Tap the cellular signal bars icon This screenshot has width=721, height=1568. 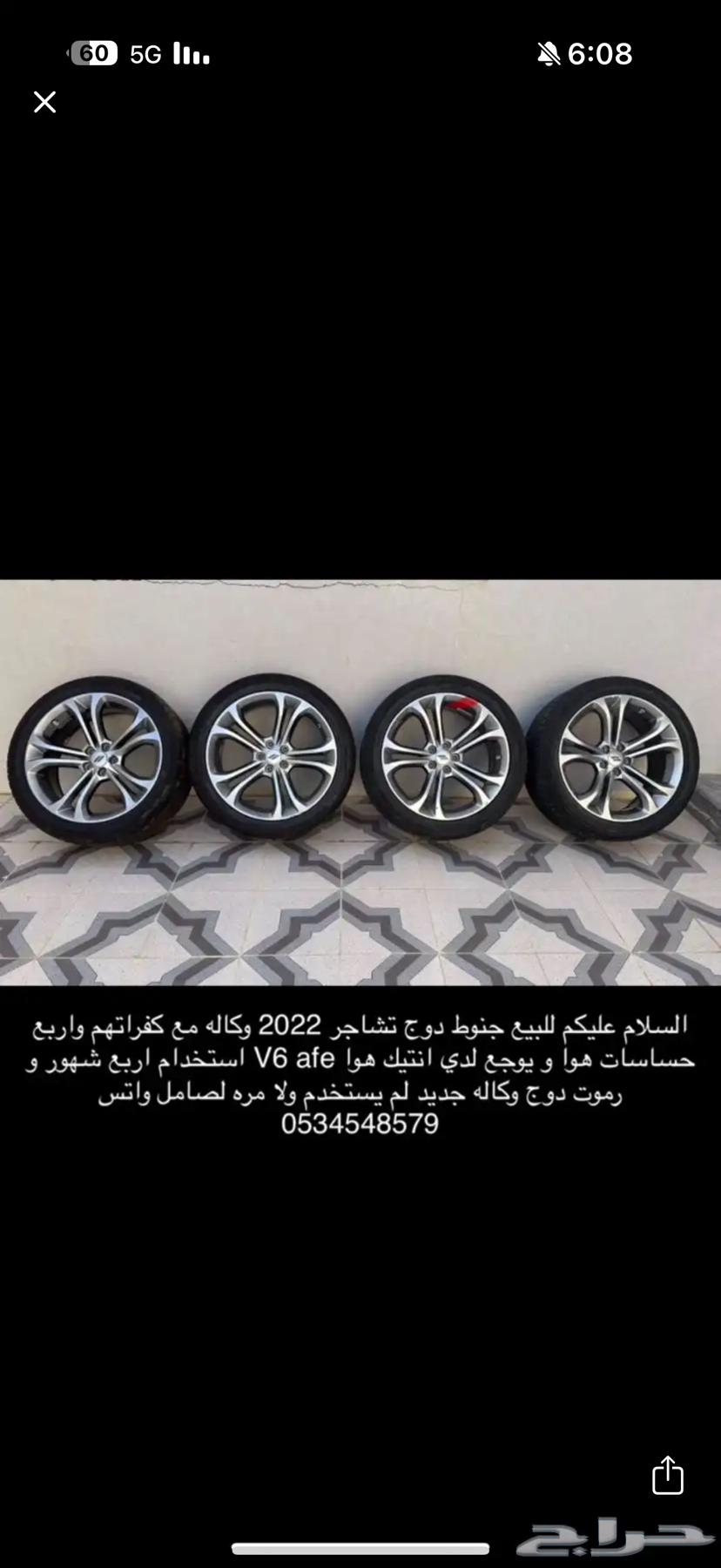(x=194, y=55)
